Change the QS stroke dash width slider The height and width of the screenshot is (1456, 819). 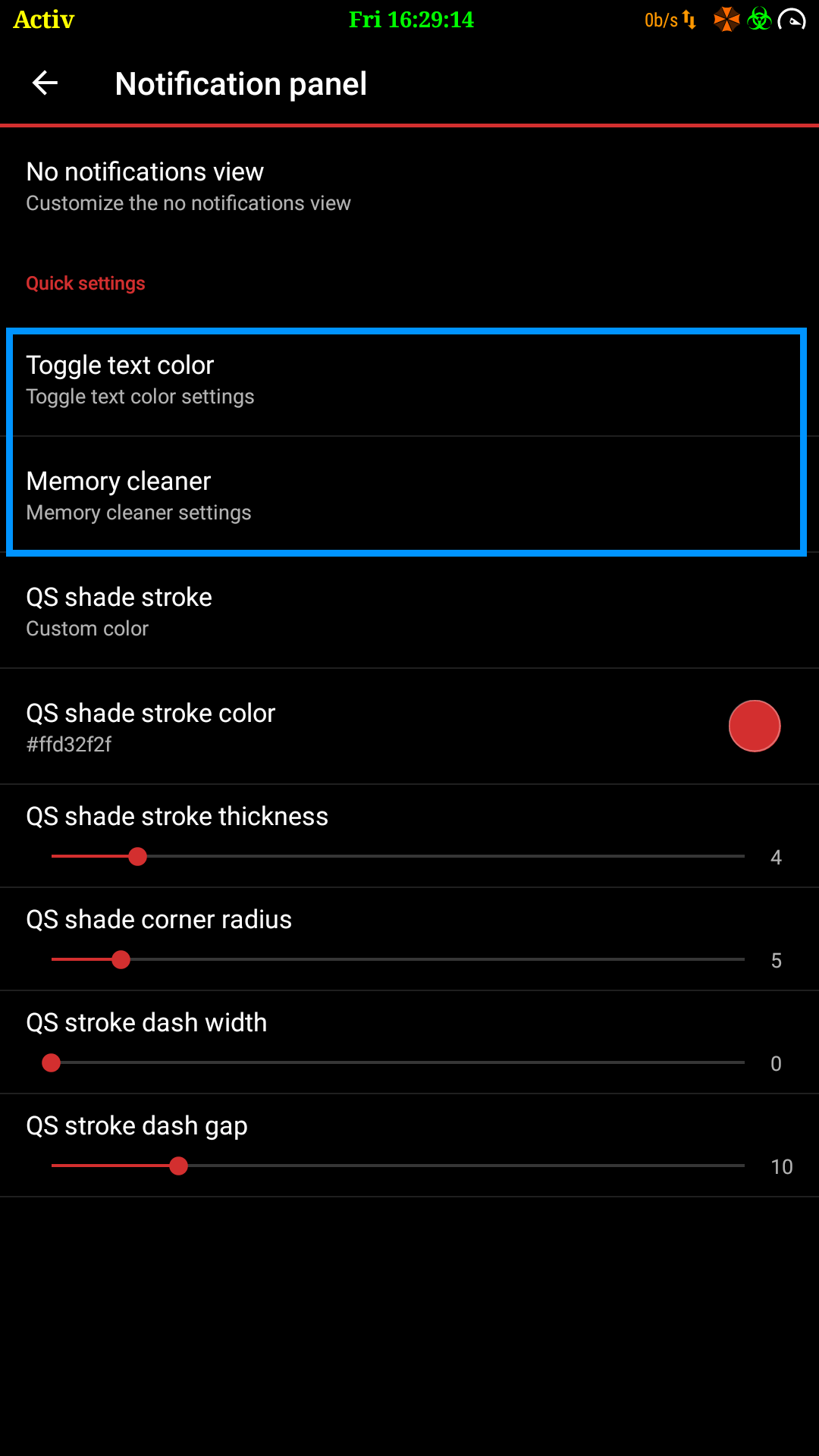pos(52,1063)
